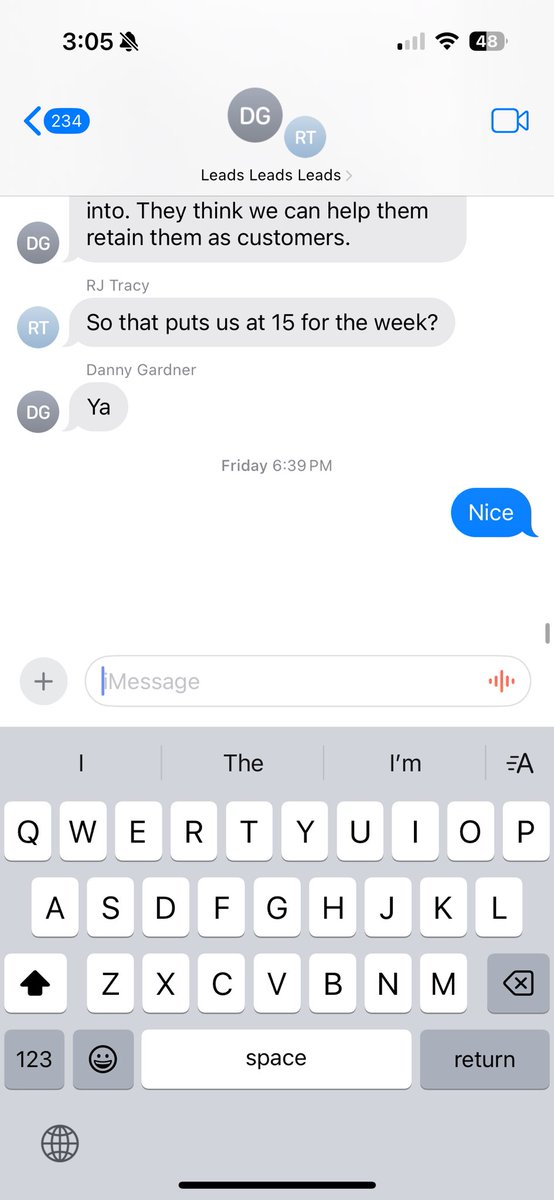Insert the suggested word "The"
The image size is (554, 1200).
pos(243,763)
